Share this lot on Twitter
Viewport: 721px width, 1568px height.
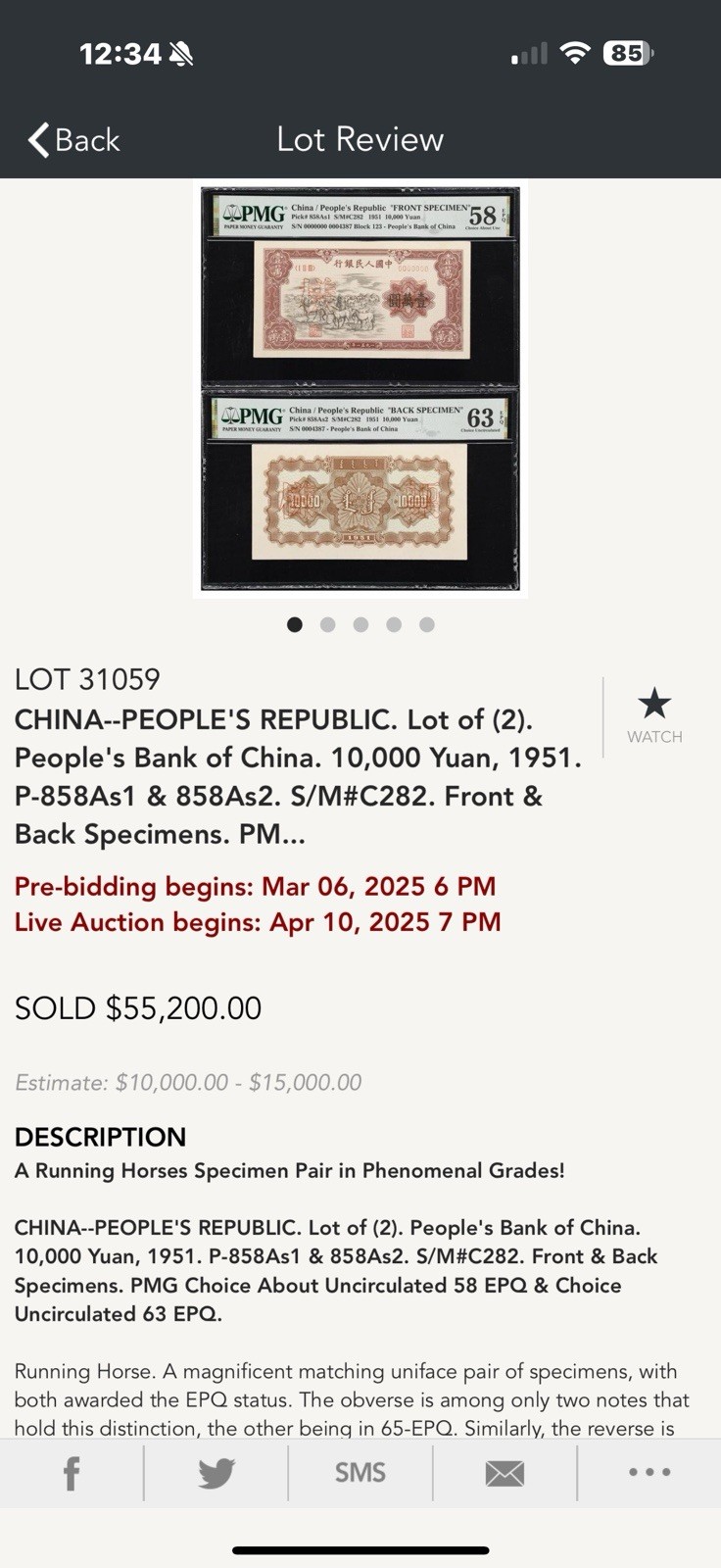pos(216,1473)
